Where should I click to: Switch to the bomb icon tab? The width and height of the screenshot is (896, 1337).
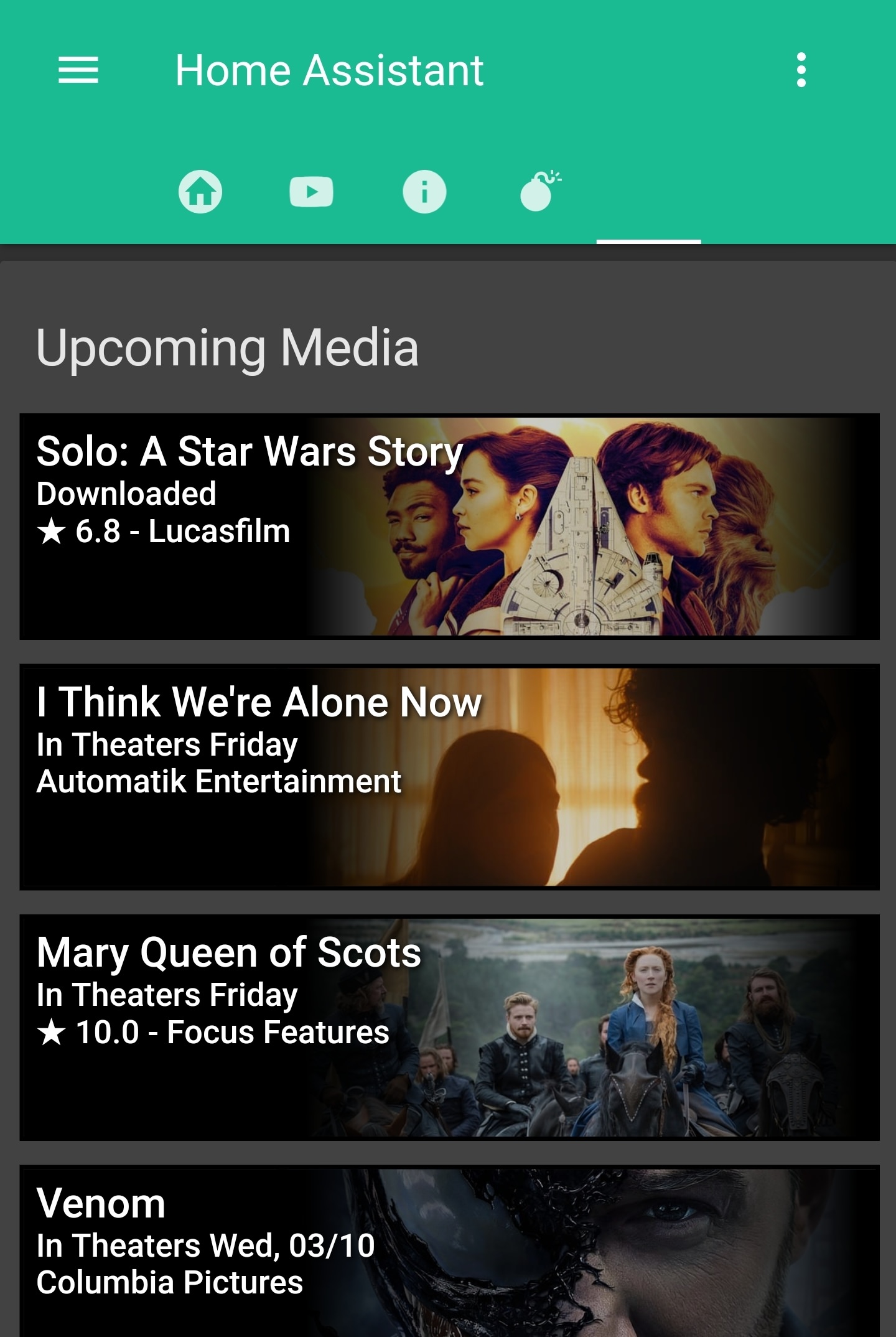click(538, 191)
